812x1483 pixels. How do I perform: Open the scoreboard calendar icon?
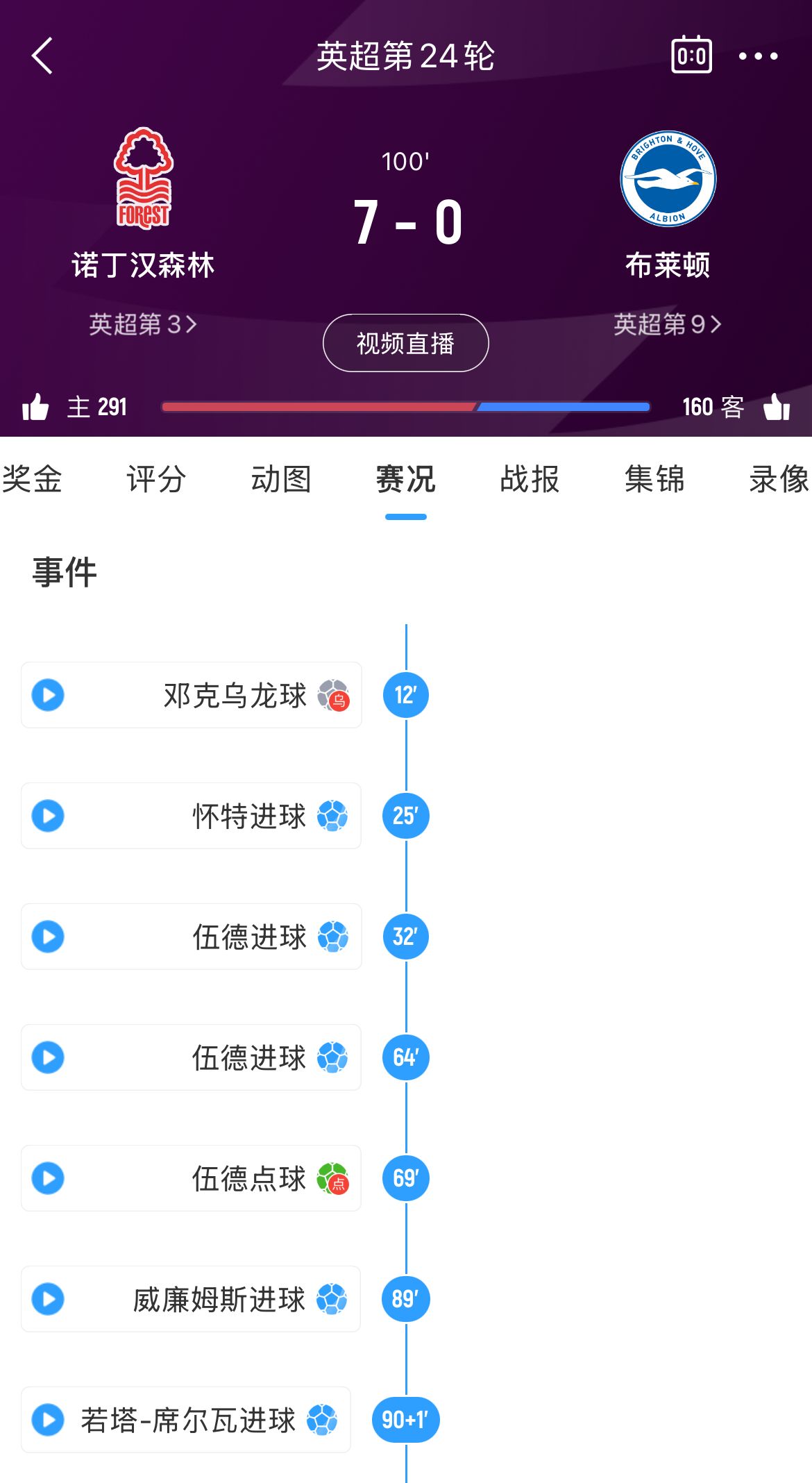691,55
